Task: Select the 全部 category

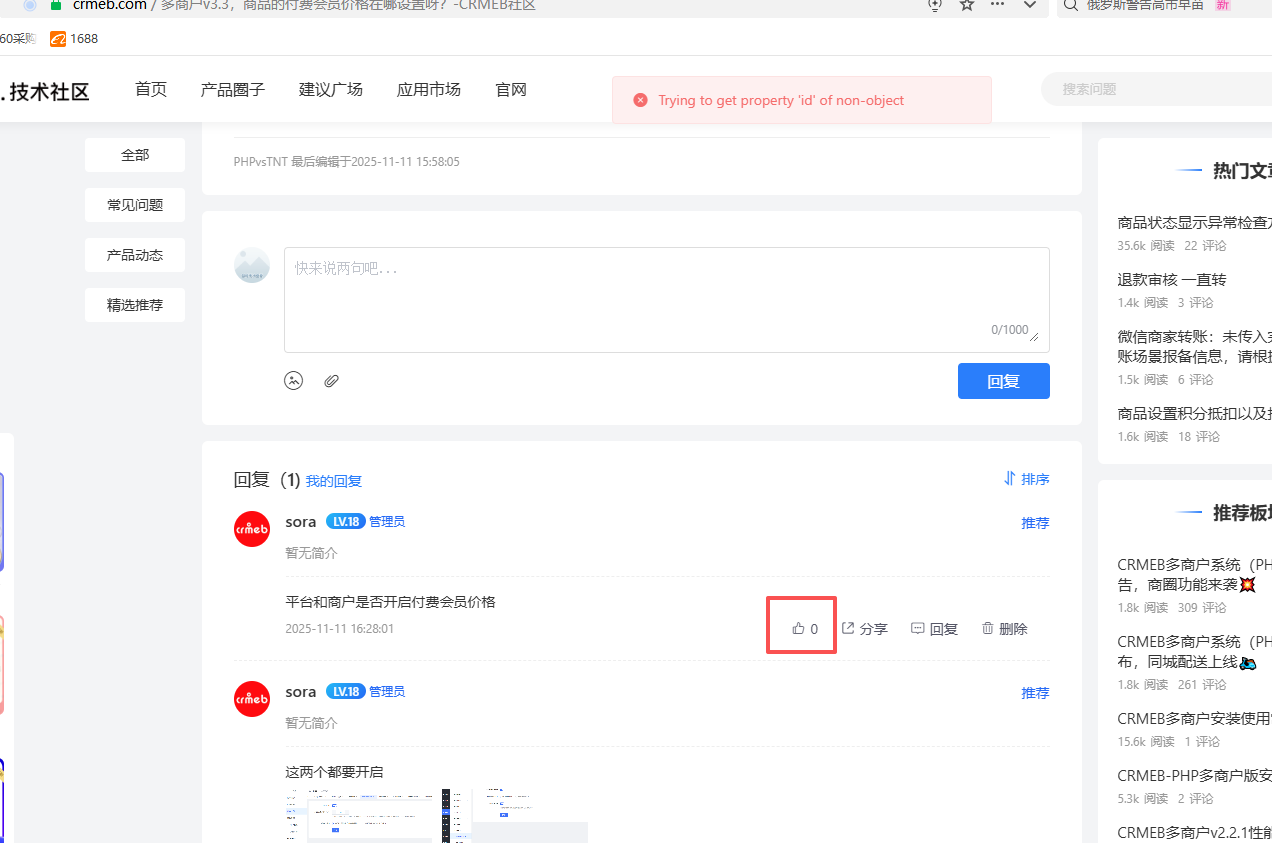Action: point(135,155)
